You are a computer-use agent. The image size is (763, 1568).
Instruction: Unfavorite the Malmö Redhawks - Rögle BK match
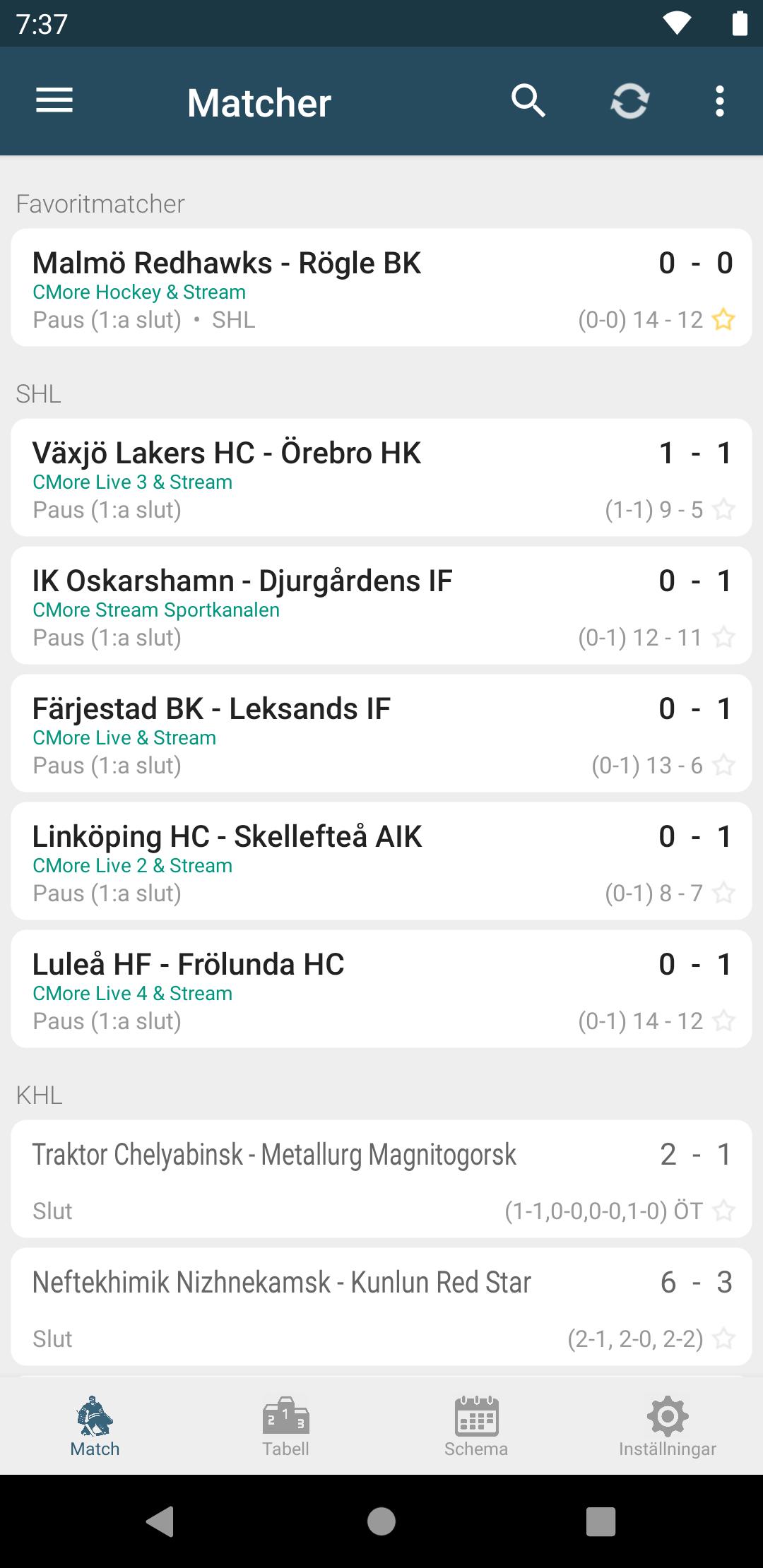pyautogui.click(x=723, y=320)
